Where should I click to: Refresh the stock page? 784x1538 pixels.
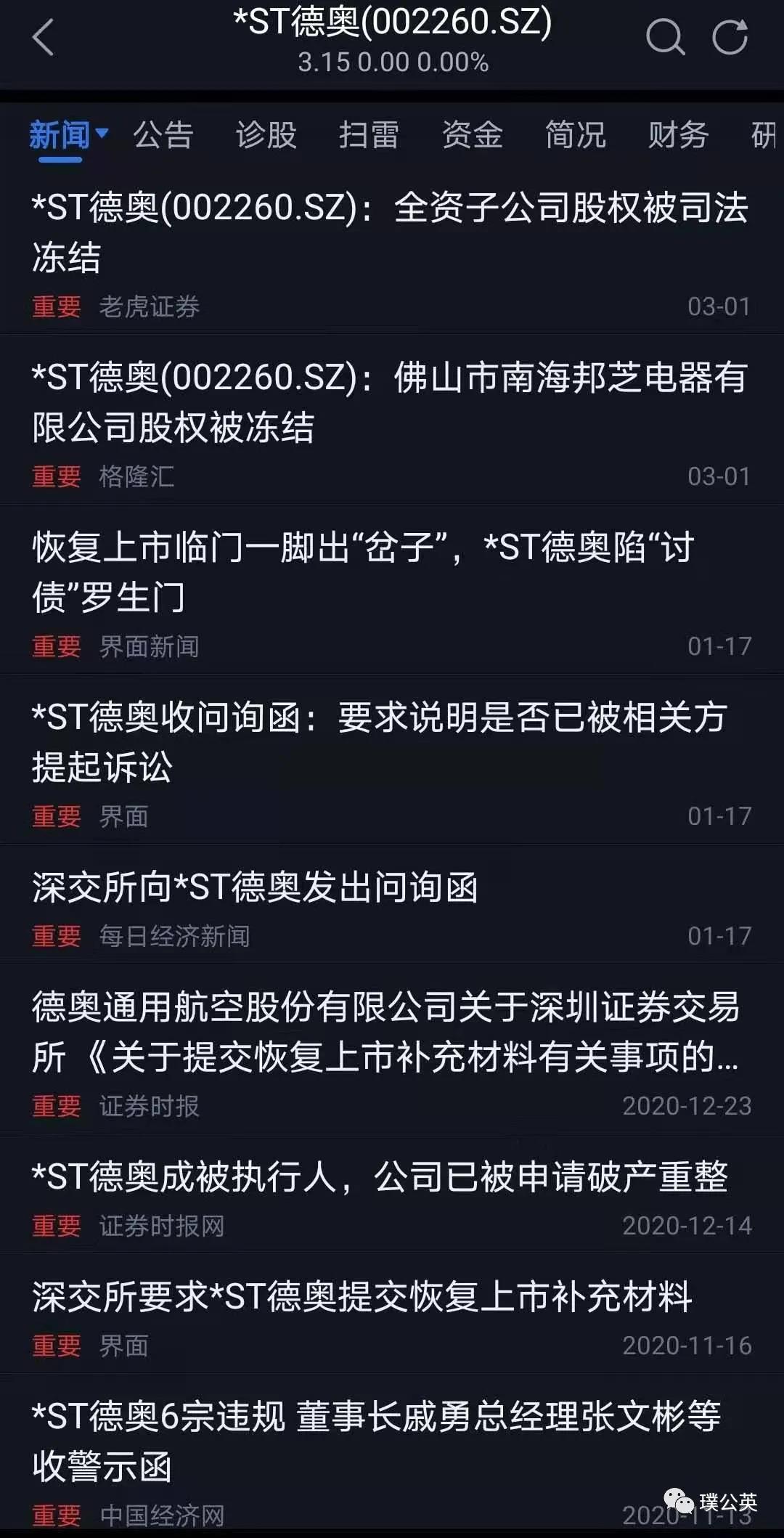[730, 37]
